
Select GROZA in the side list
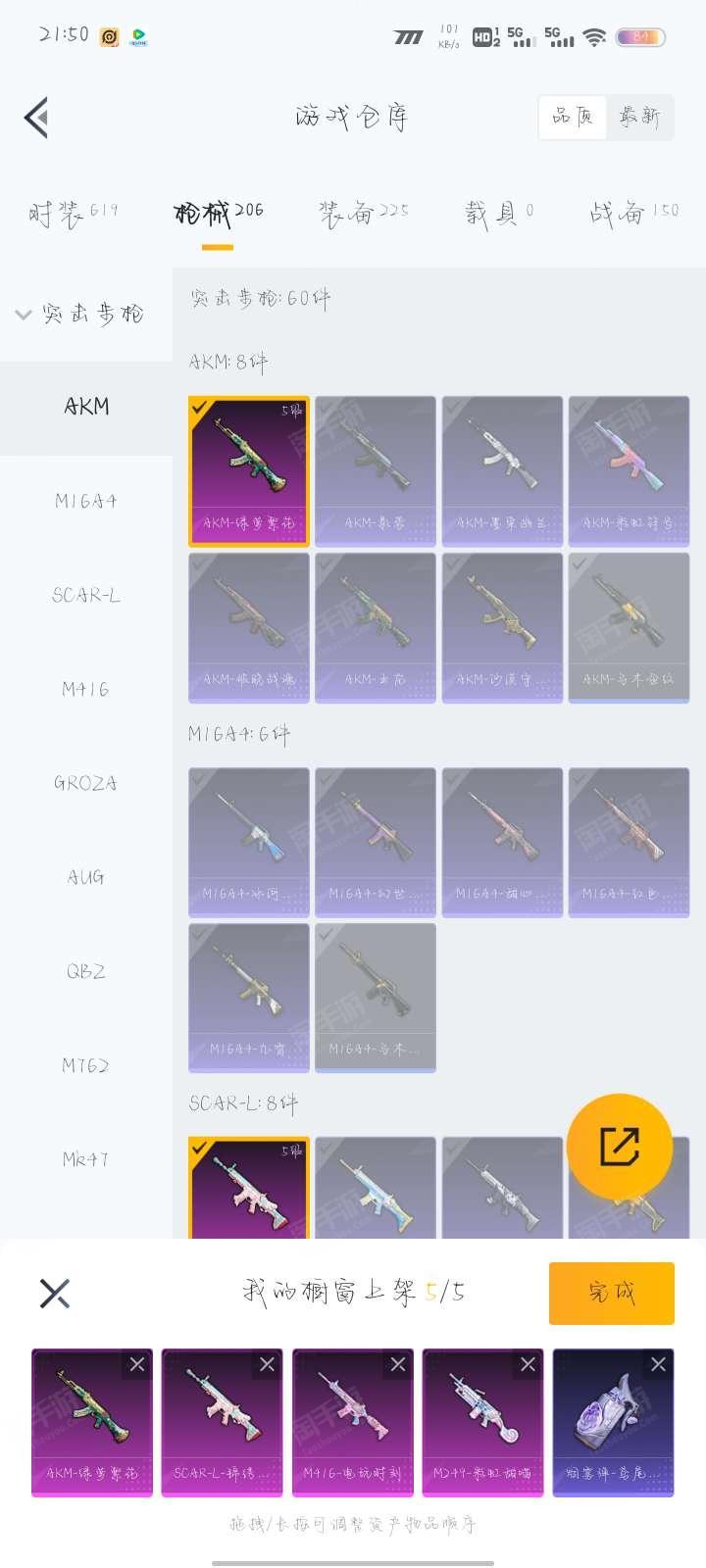(x=86, y=783)
